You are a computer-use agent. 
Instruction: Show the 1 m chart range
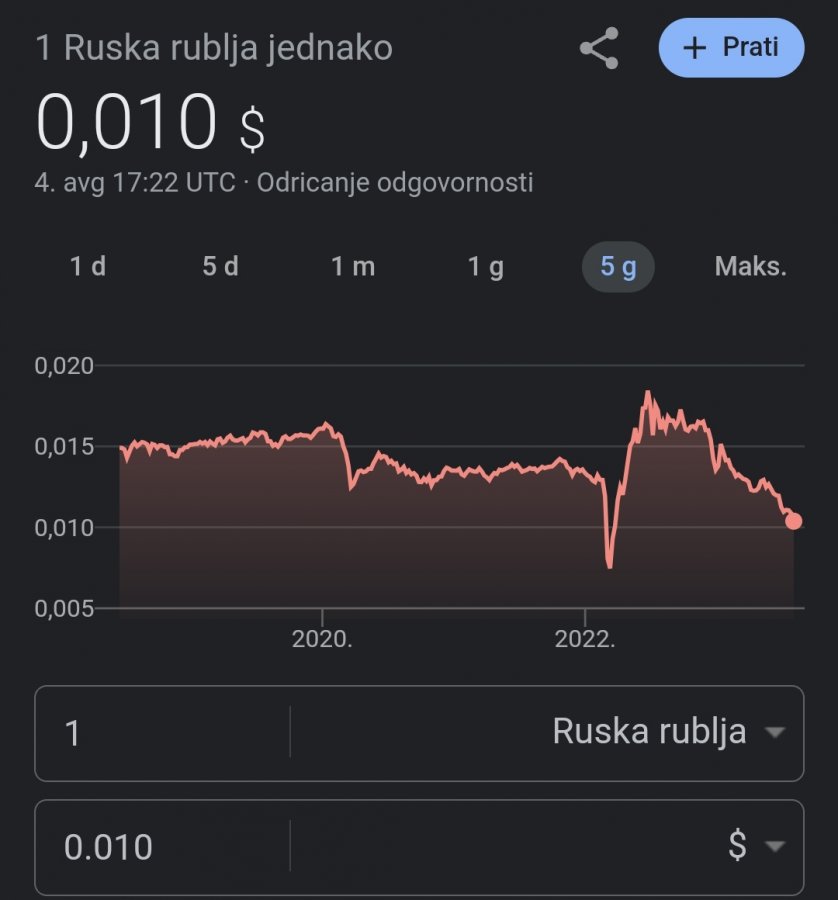pyautogui.click(x=353, y=267)
